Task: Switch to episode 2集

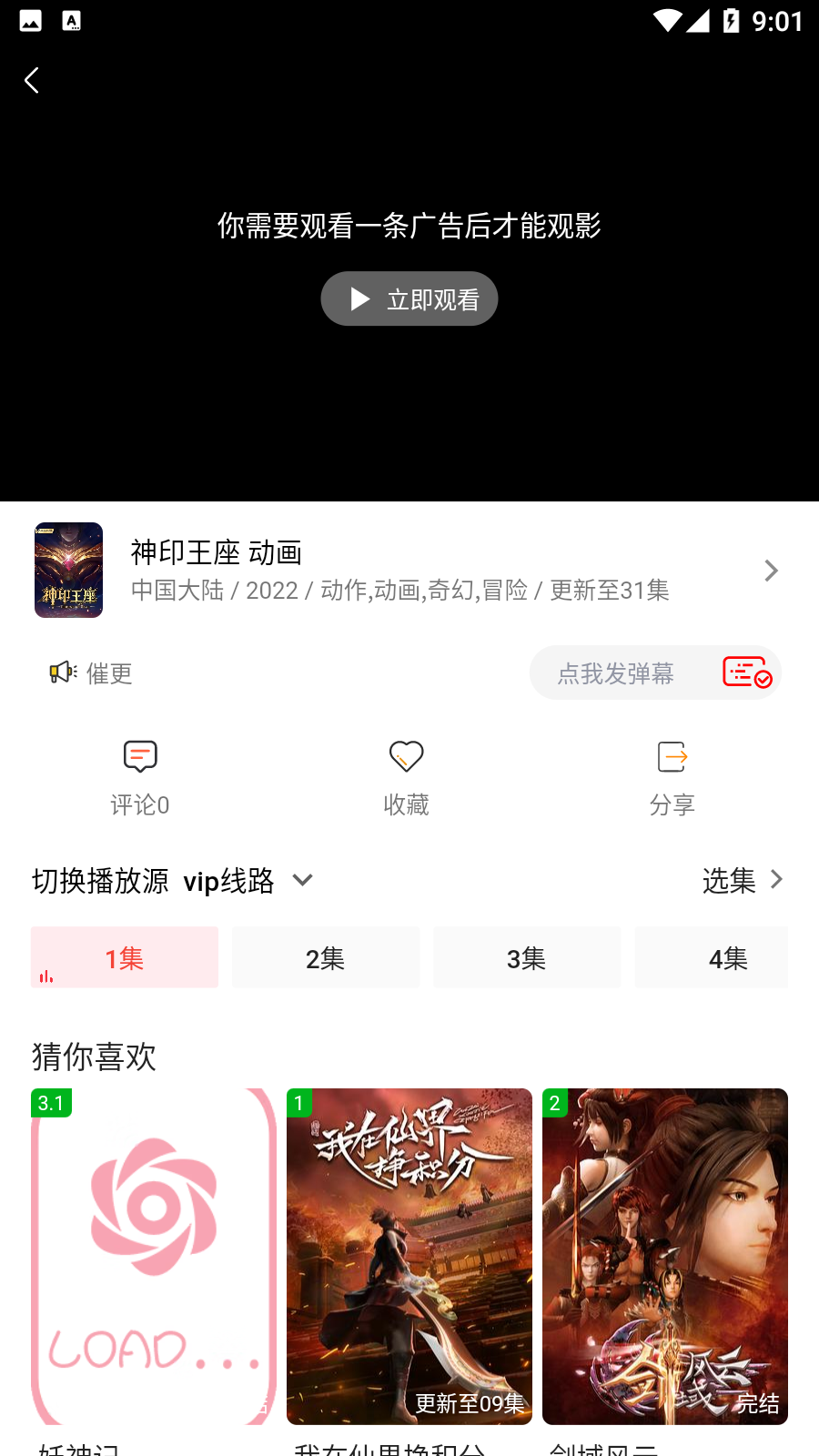Action: coord(326,957)
